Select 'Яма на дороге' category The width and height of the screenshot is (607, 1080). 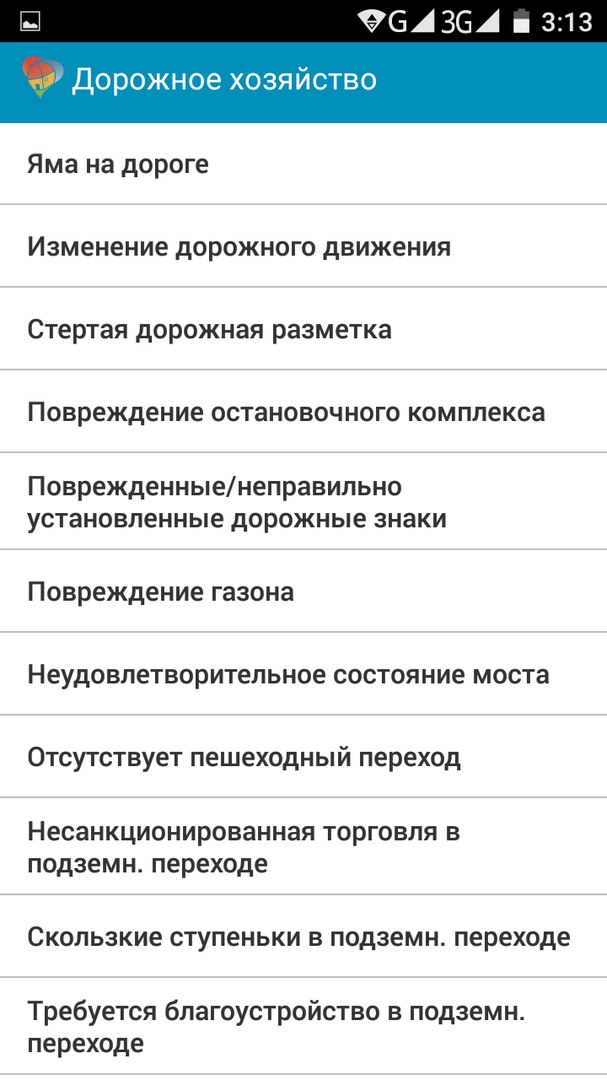pyautogui.click(x=303, y=164)
